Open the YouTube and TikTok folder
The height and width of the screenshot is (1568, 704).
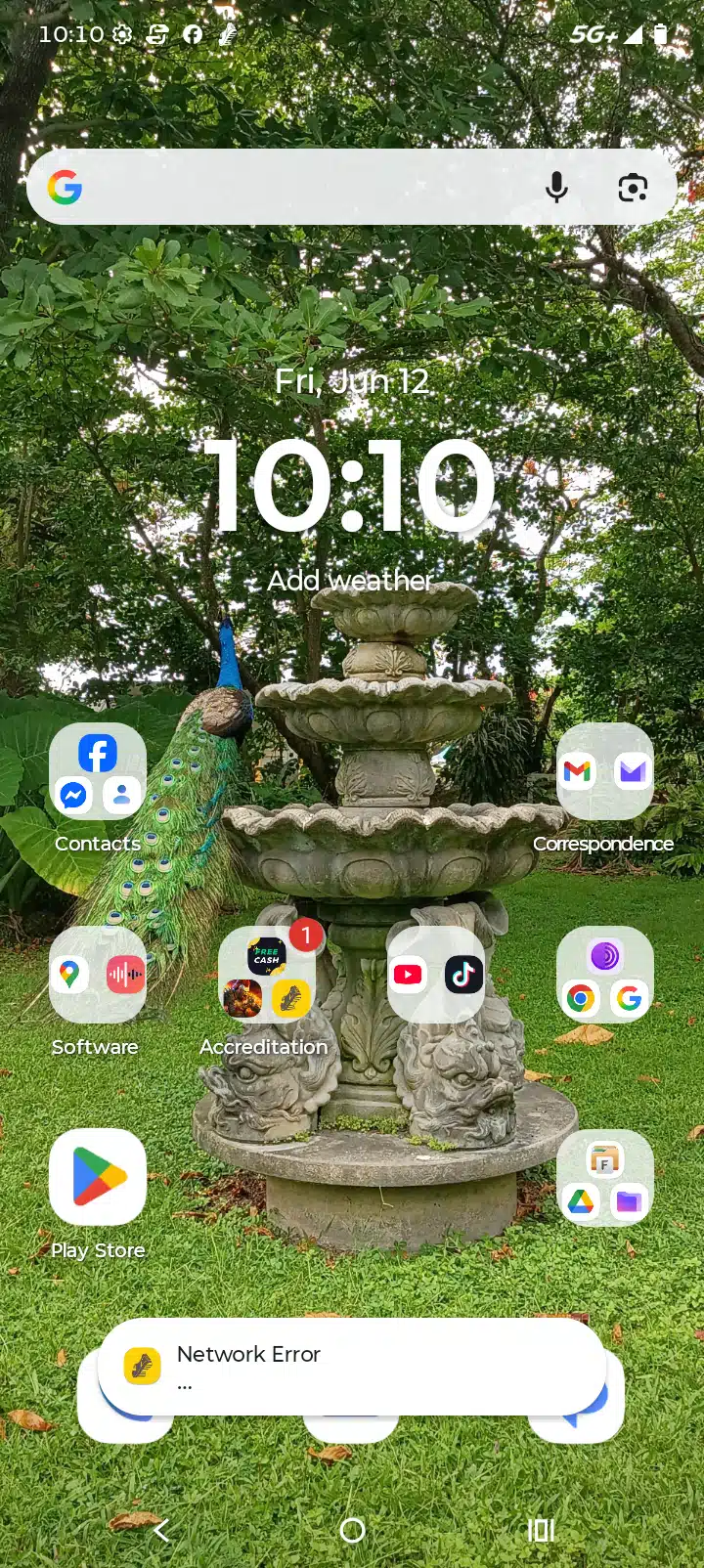436,975
